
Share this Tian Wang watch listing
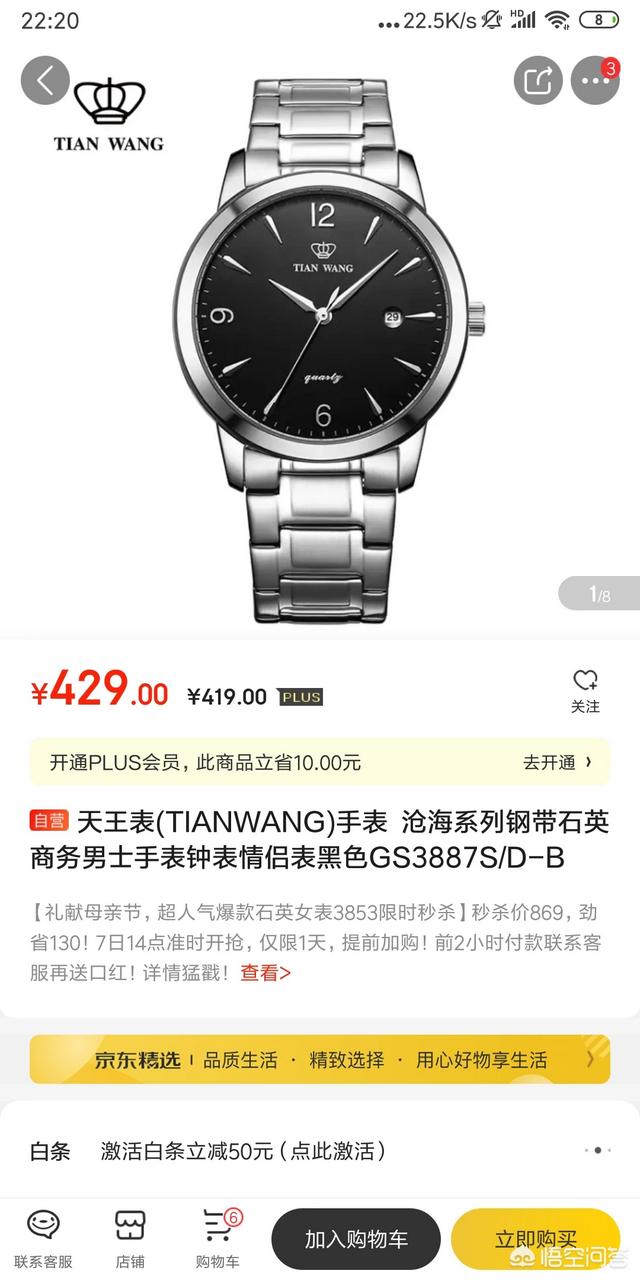pos(538,81)
